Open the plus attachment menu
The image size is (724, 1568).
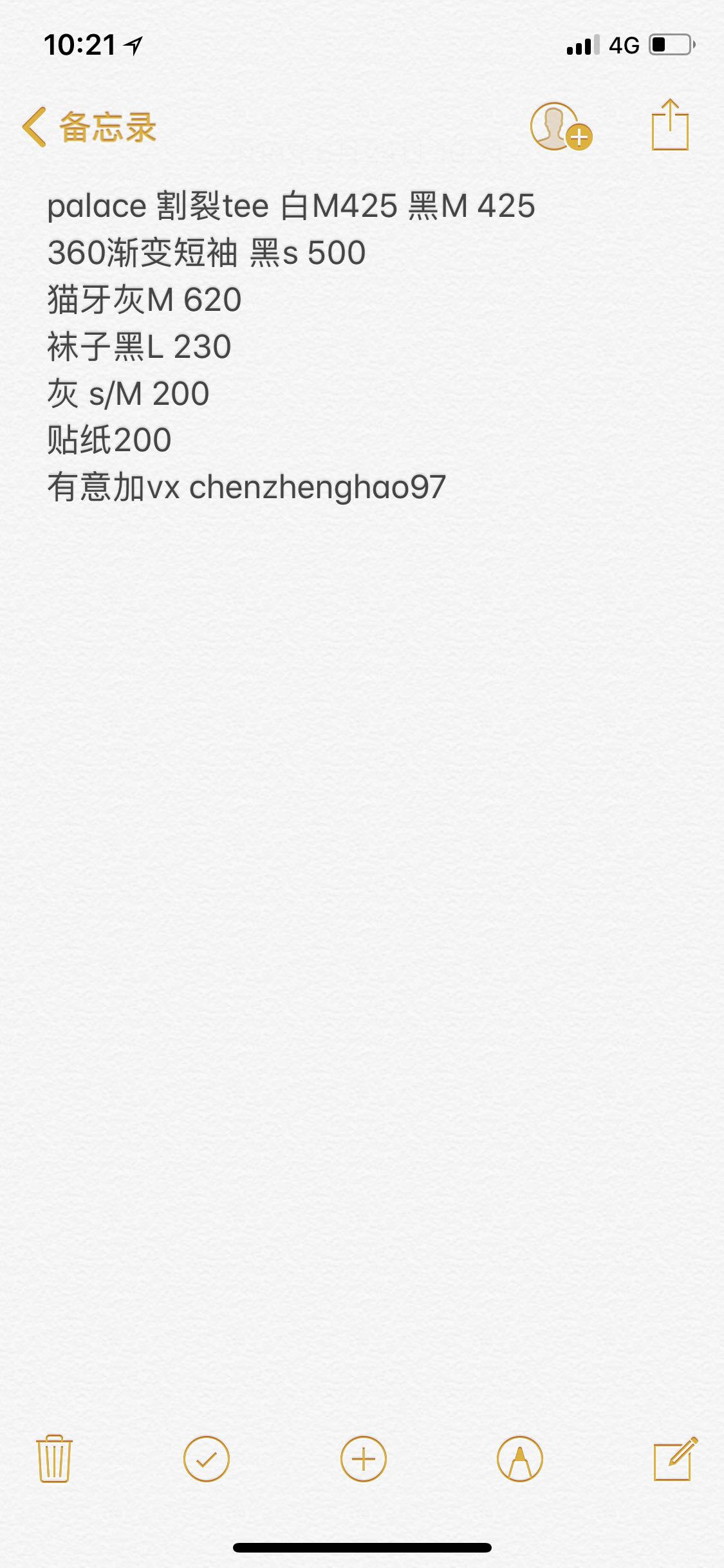coord(364,1459)
